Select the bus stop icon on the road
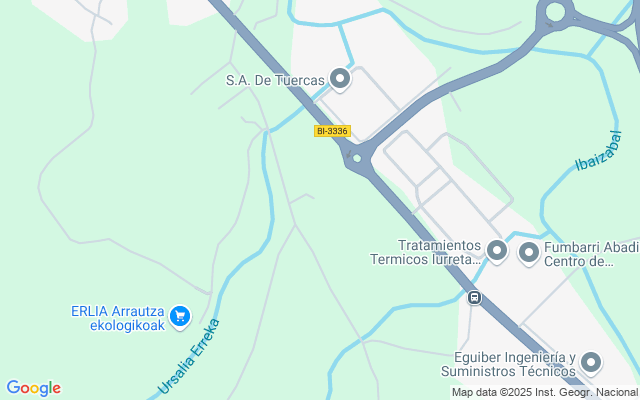This screenshot has width=640, height=400. pos(474,297)
